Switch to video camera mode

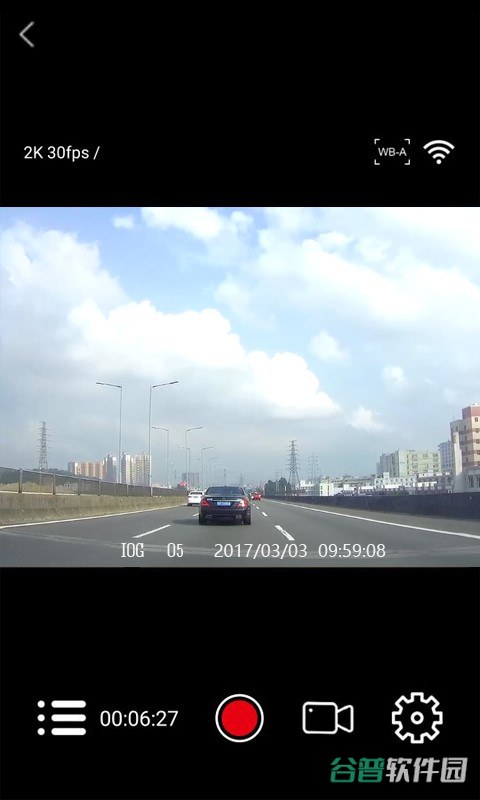tap(327, 718)
